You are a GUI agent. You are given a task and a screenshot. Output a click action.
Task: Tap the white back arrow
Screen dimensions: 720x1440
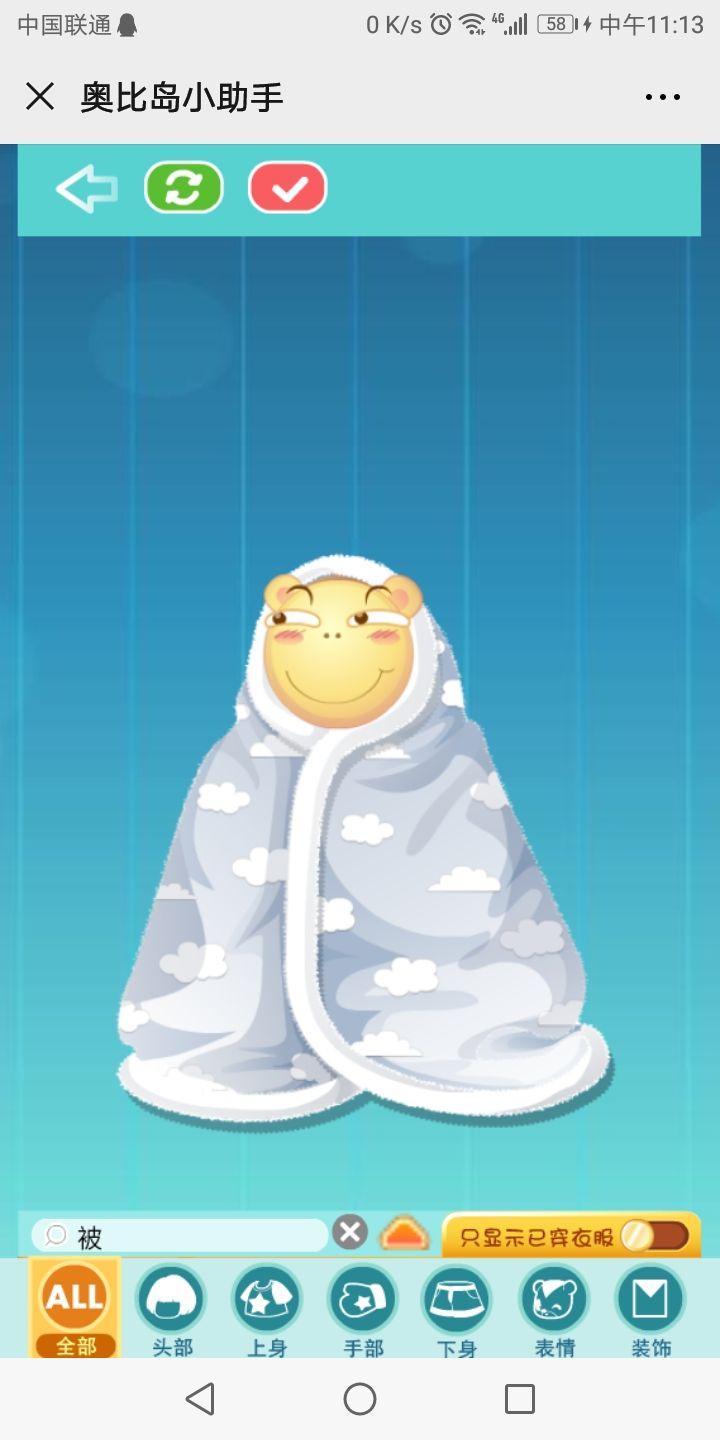pos(86,189)
